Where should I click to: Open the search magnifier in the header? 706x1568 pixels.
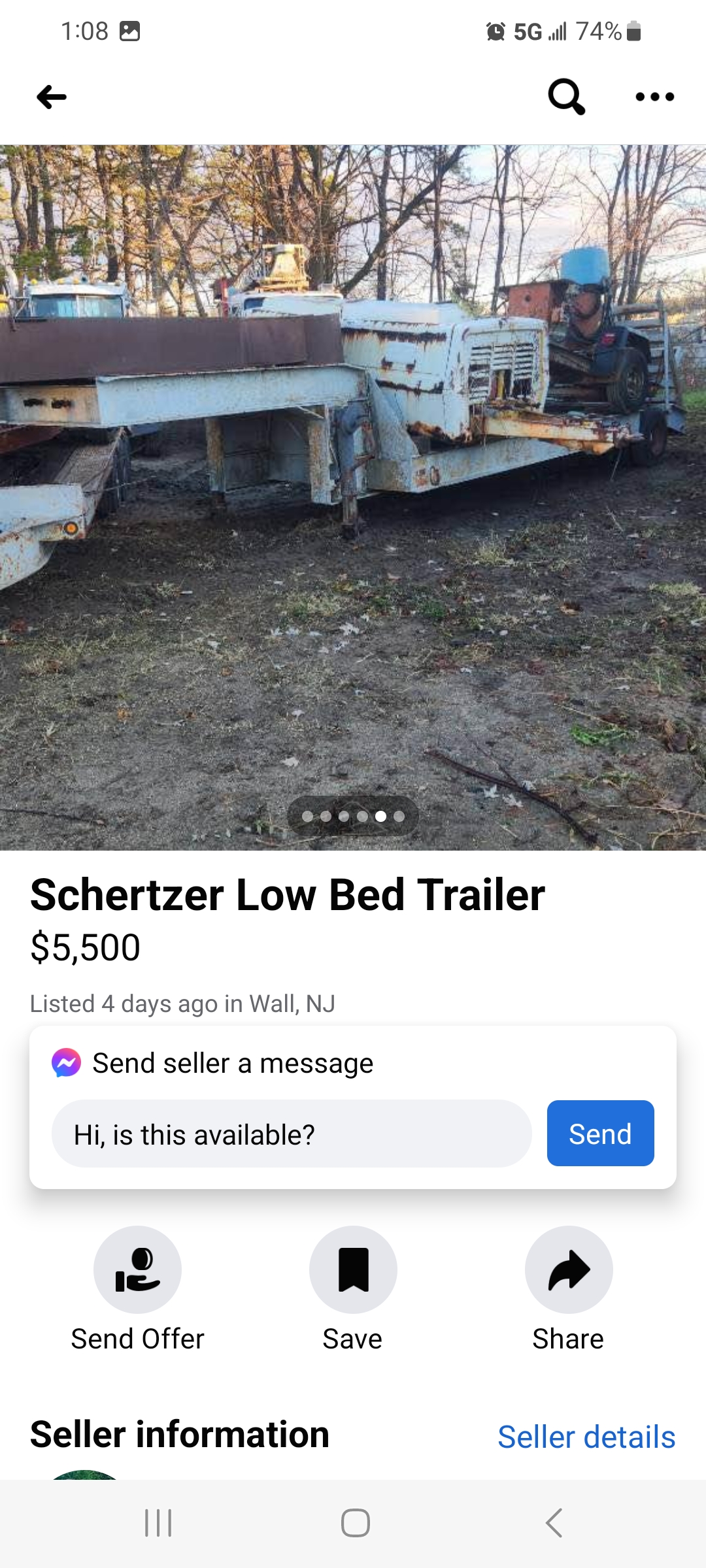566,97
